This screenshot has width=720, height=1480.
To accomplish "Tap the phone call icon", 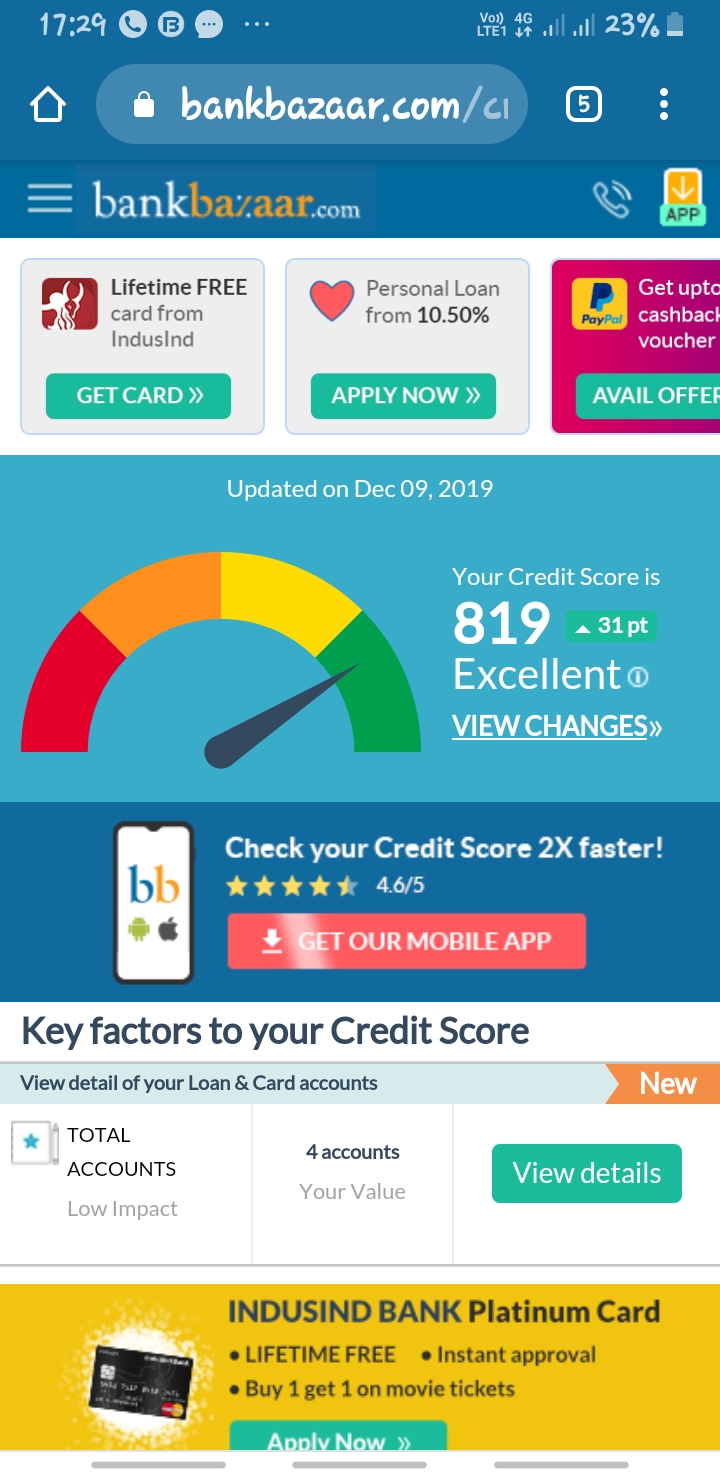I will click(x=611, y=199).
